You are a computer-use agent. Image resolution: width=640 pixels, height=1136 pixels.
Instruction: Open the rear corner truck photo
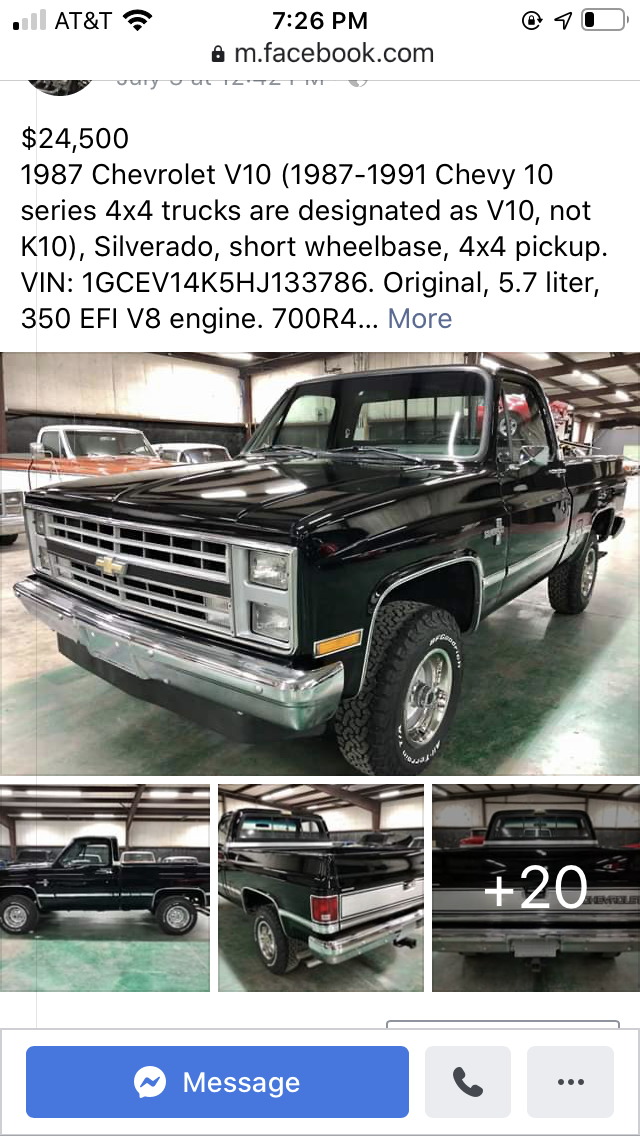point(320,888)
